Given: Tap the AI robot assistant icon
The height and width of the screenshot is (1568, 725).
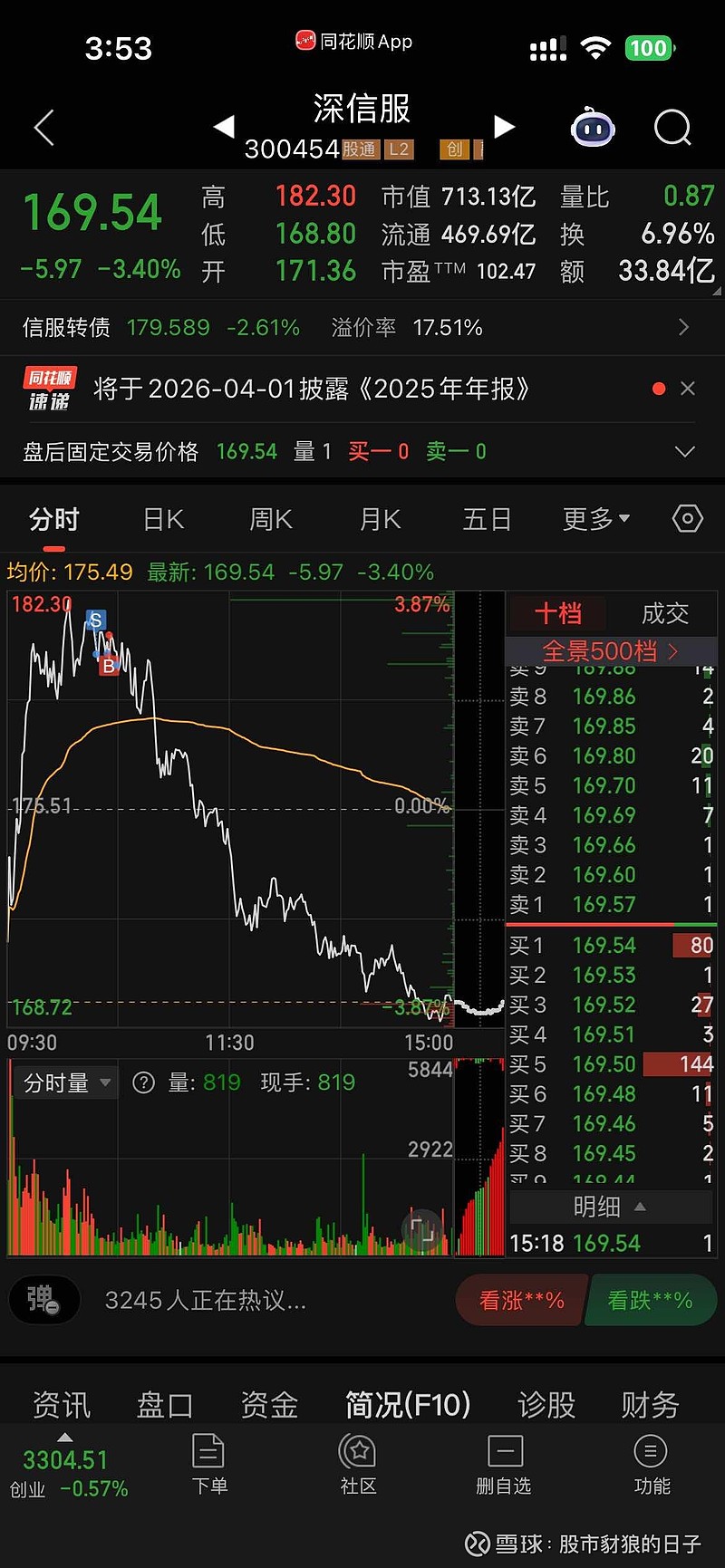Looking at the screenshot, I should pos(593,130).
